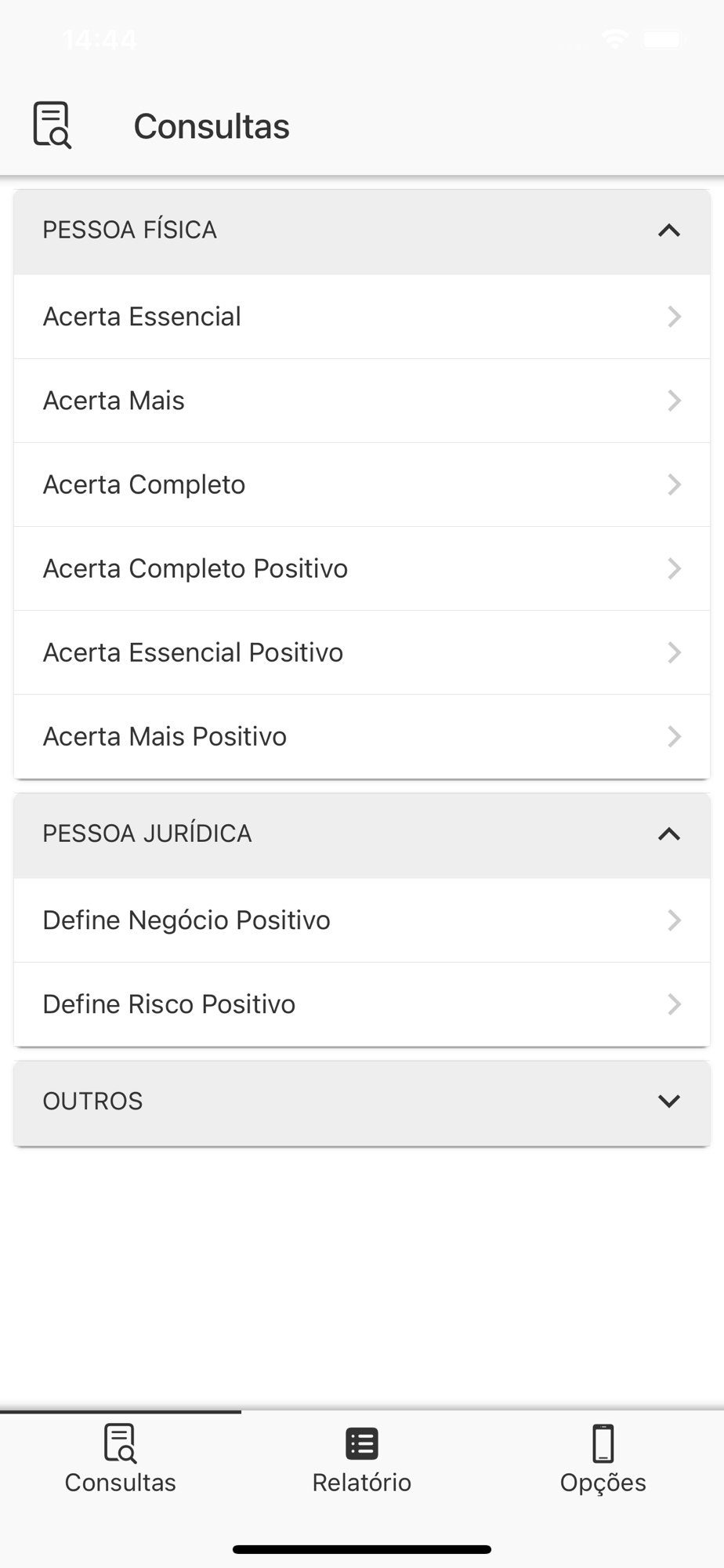Choose Acerta Completo Positivo
This screenshot has height=1568, width=724.
click(360, 568)
